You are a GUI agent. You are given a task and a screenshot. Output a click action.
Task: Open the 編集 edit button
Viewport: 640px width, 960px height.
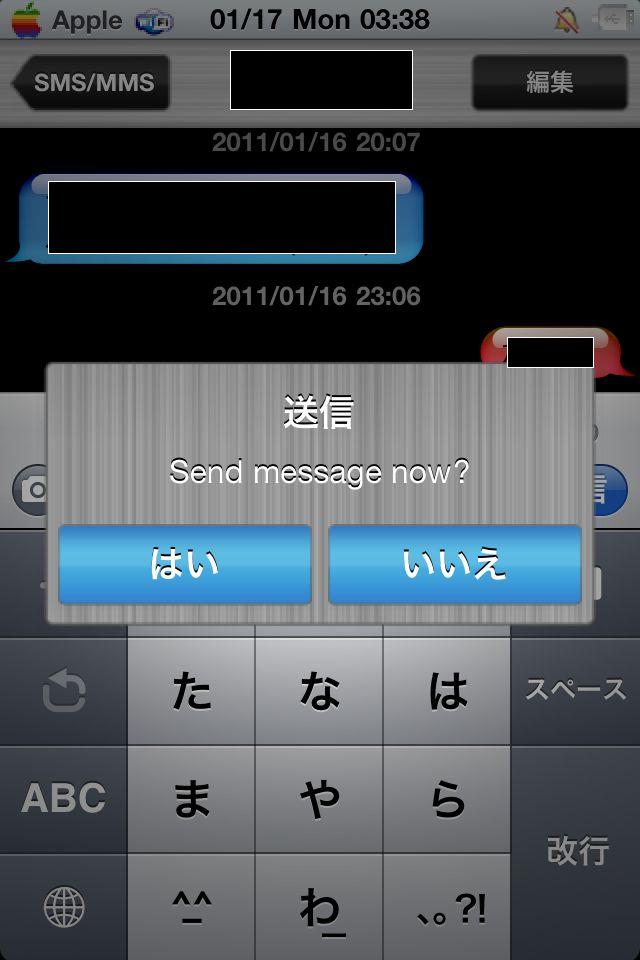point(549,82)
